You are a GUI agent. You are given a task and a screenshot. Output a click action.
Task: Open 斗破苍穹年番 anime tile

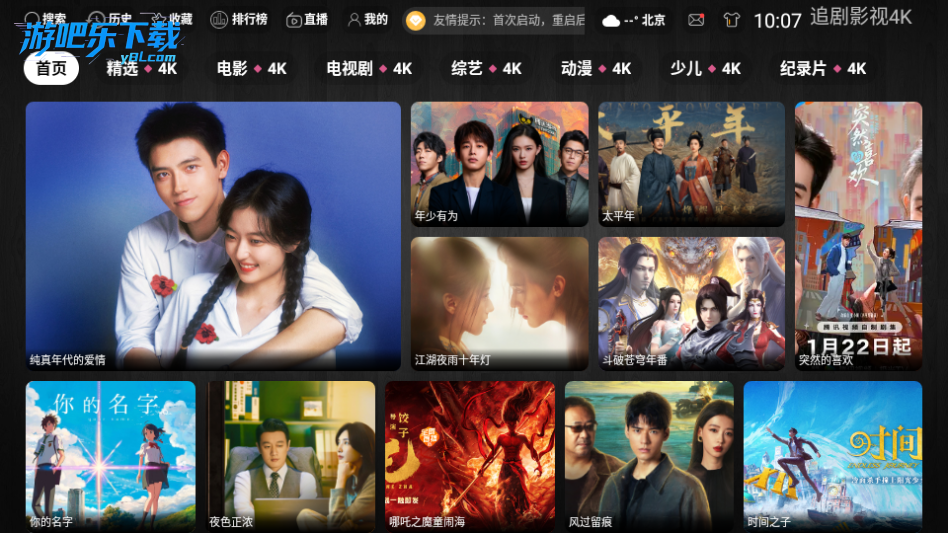(691, 303)
